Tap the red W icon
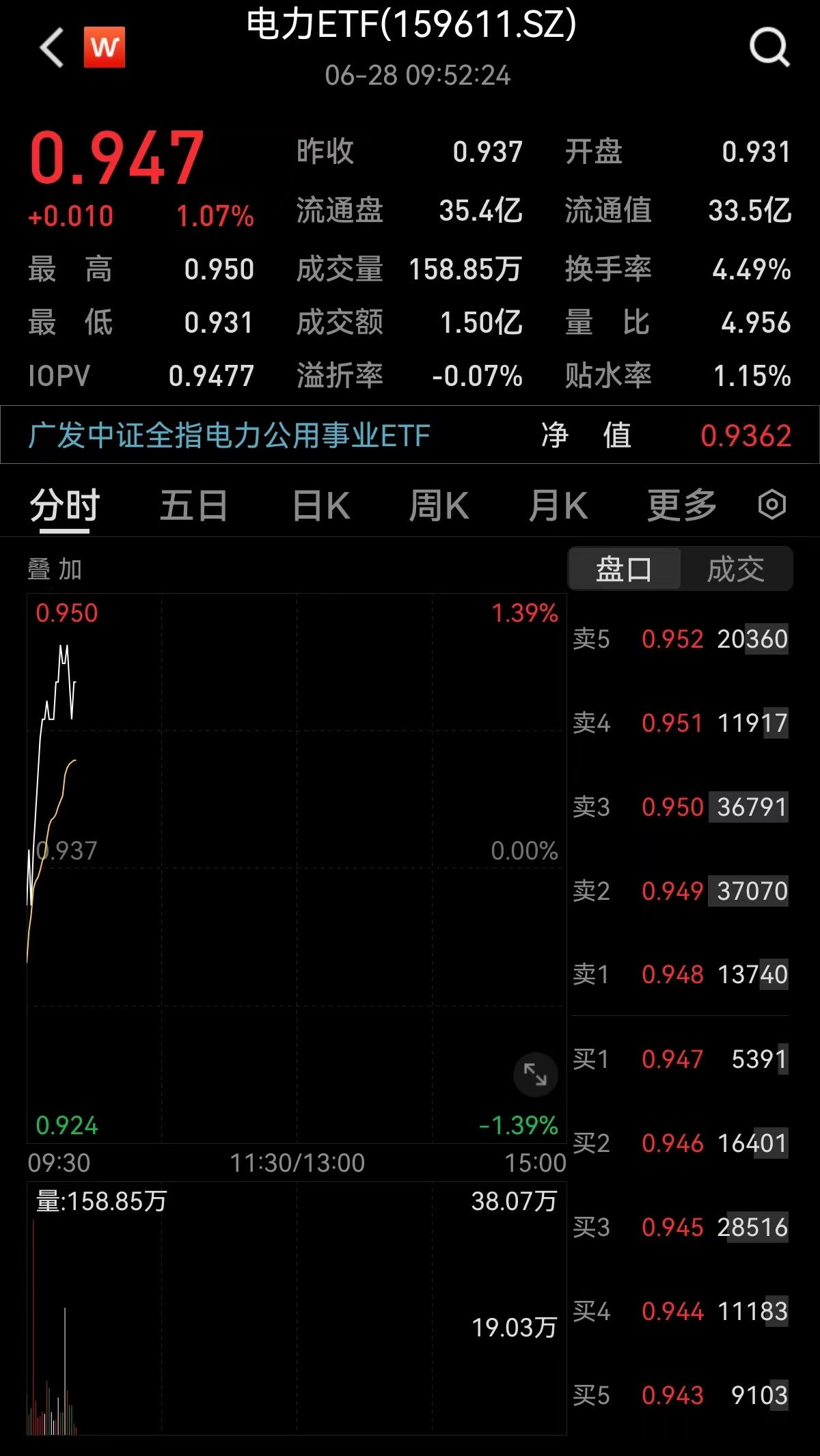The image size is (820, 1456). tap(105, 48)
